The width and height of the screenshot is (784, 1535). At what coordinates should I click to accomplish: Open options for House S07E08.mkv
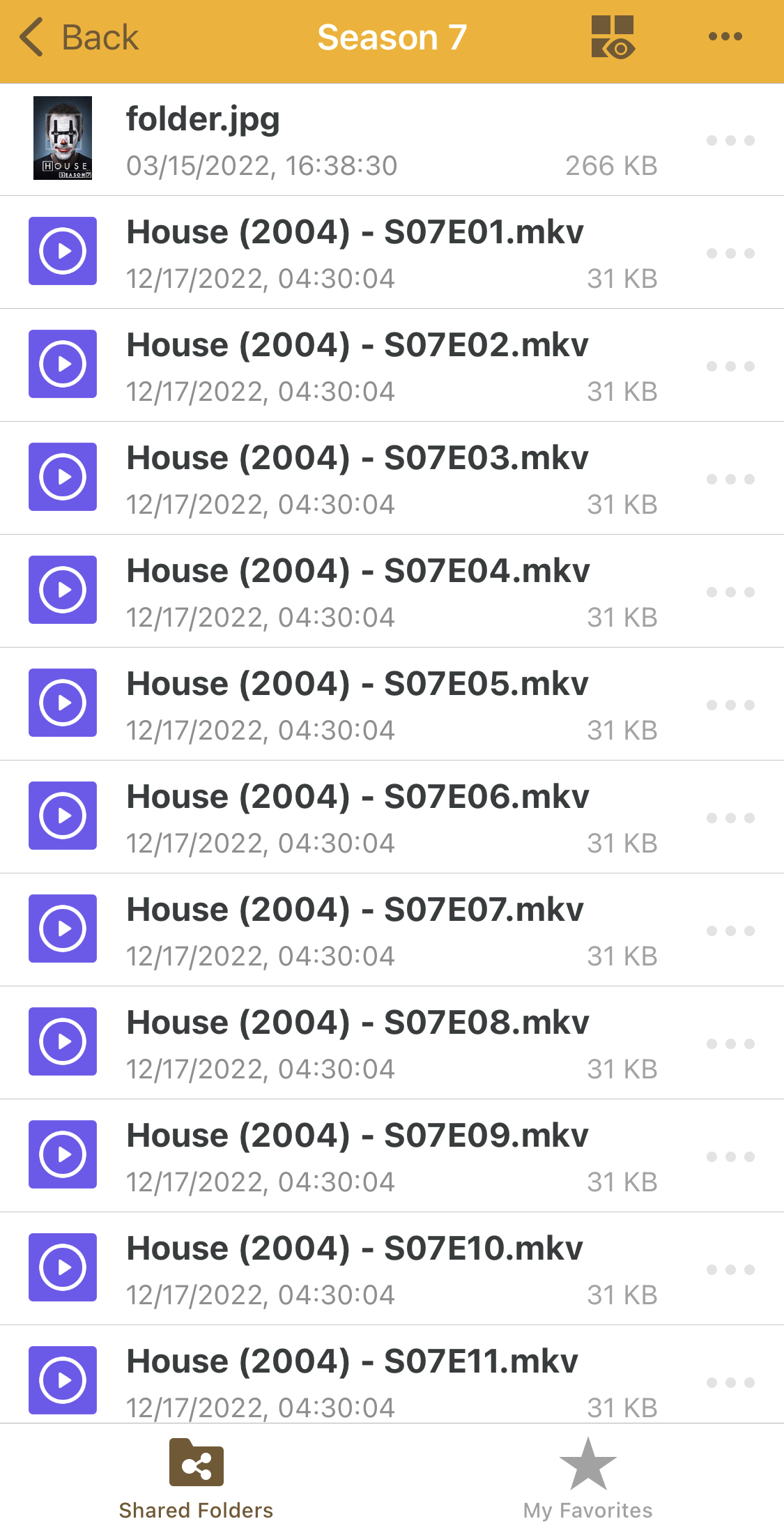(x=730, y=1044)
